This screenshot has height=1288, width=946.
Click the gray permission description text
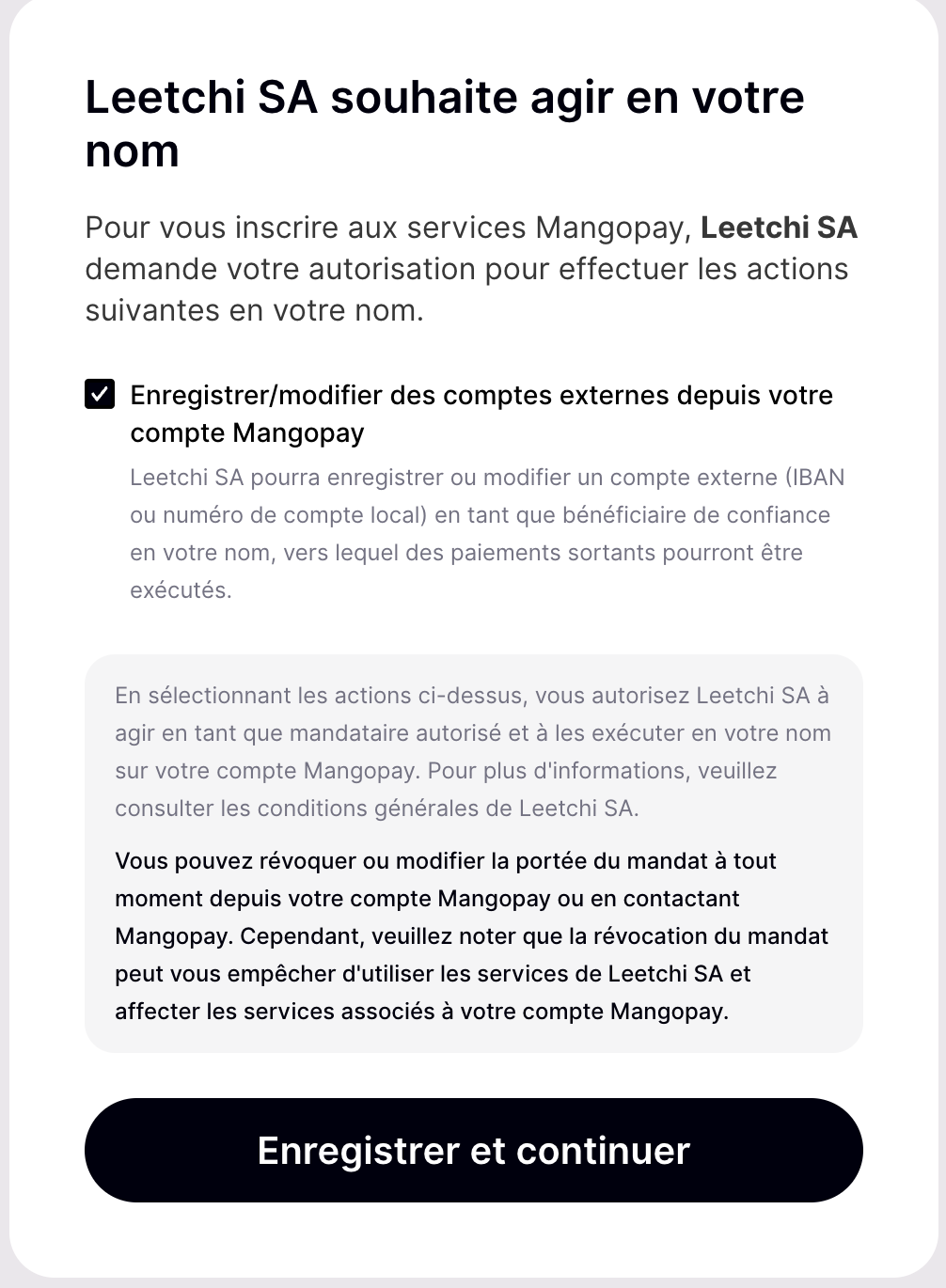pyautogui.click(x=487, y=534)
